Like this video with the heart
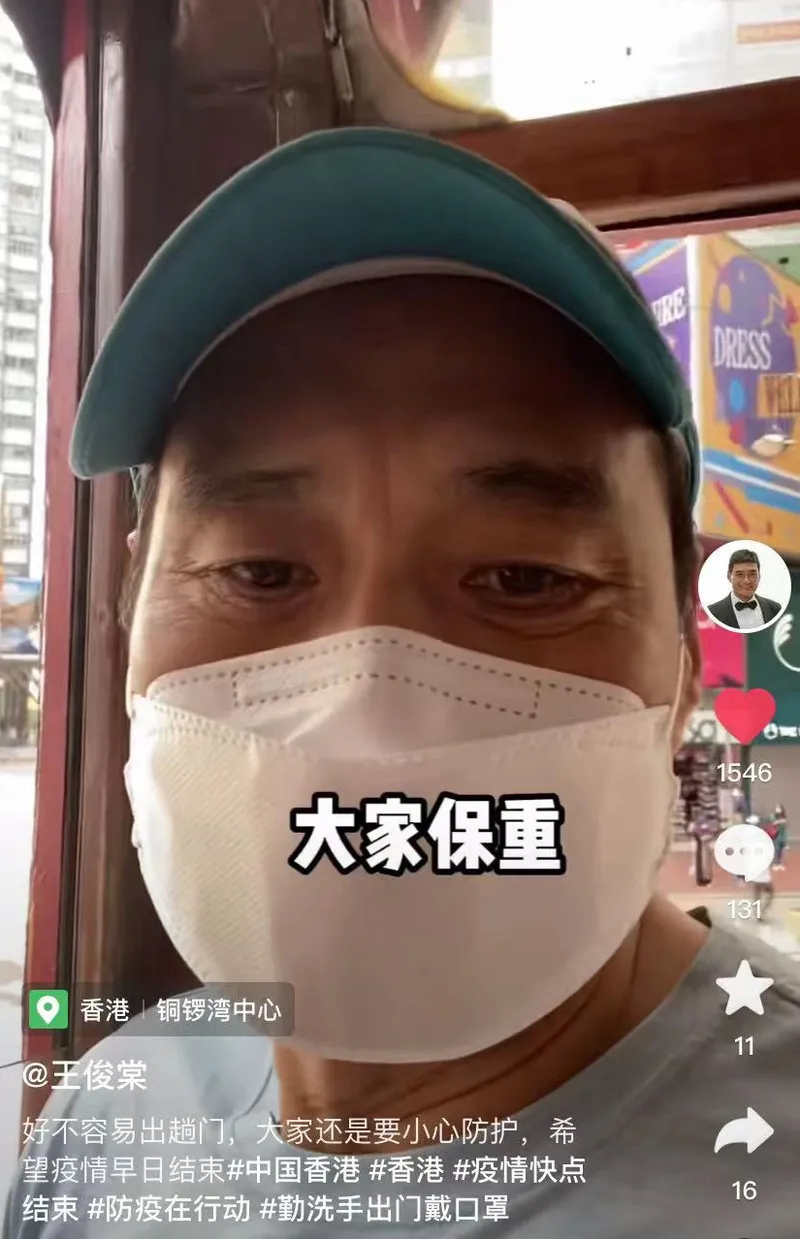800x1239 pixels. click(x=744, y=716)
